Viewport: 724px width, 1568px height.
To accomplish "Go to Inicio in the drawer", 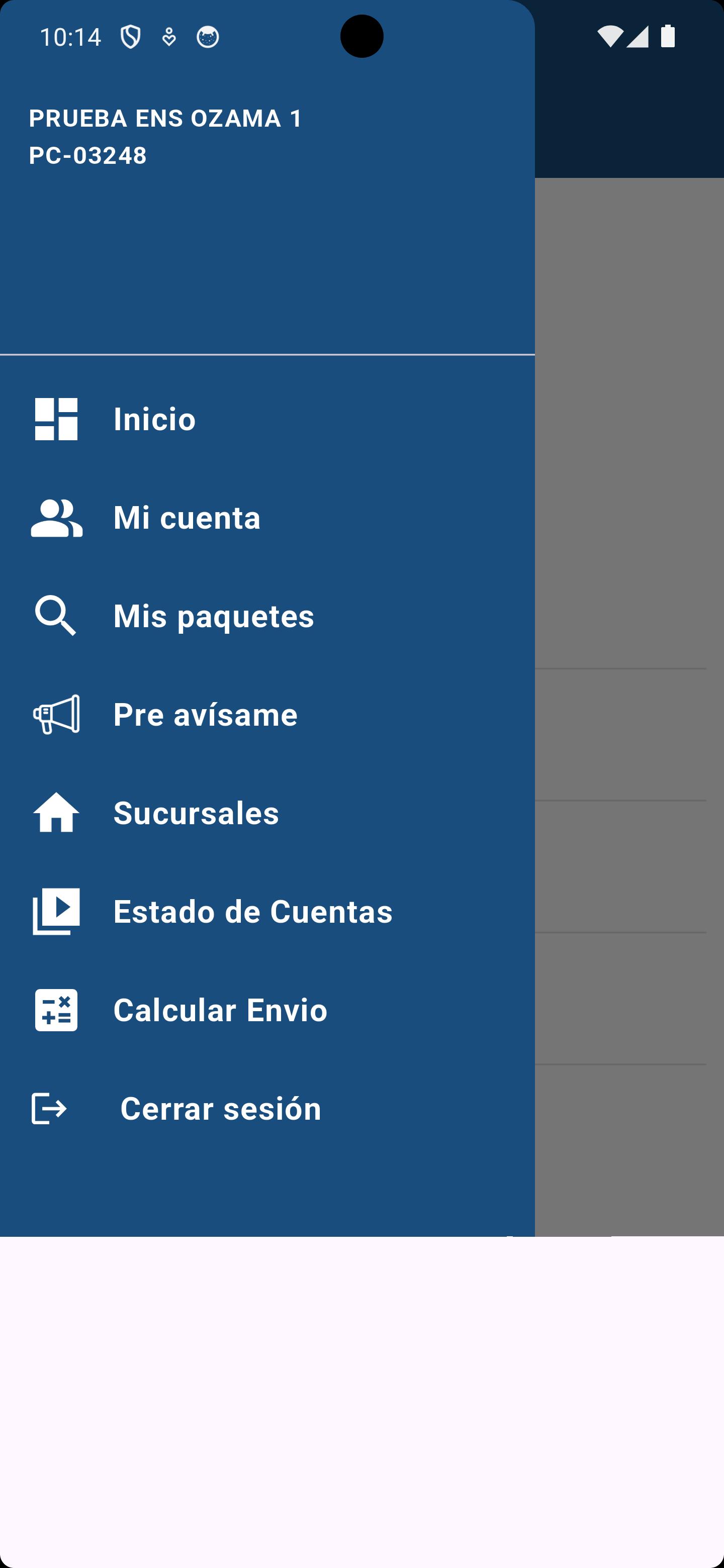I will (267, 420).
